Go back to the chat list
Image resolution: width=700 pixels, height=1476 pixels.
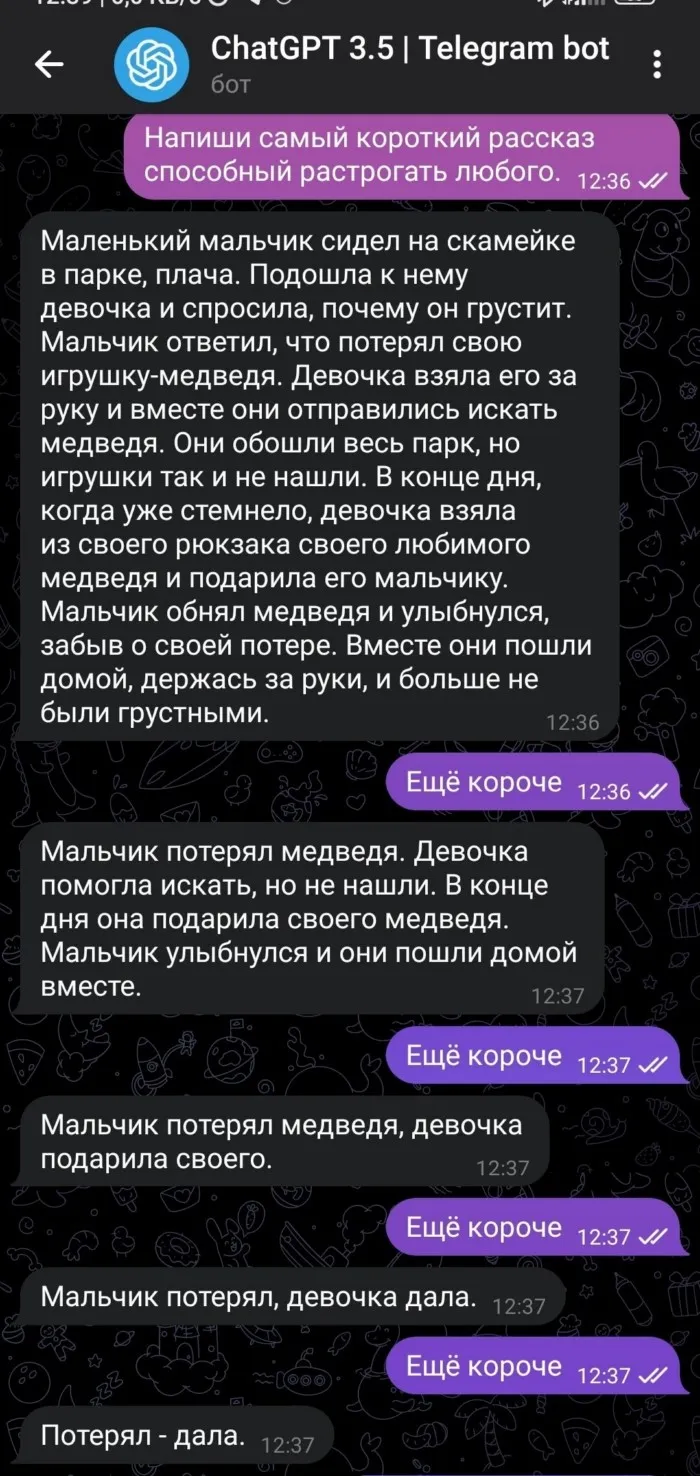48,65
